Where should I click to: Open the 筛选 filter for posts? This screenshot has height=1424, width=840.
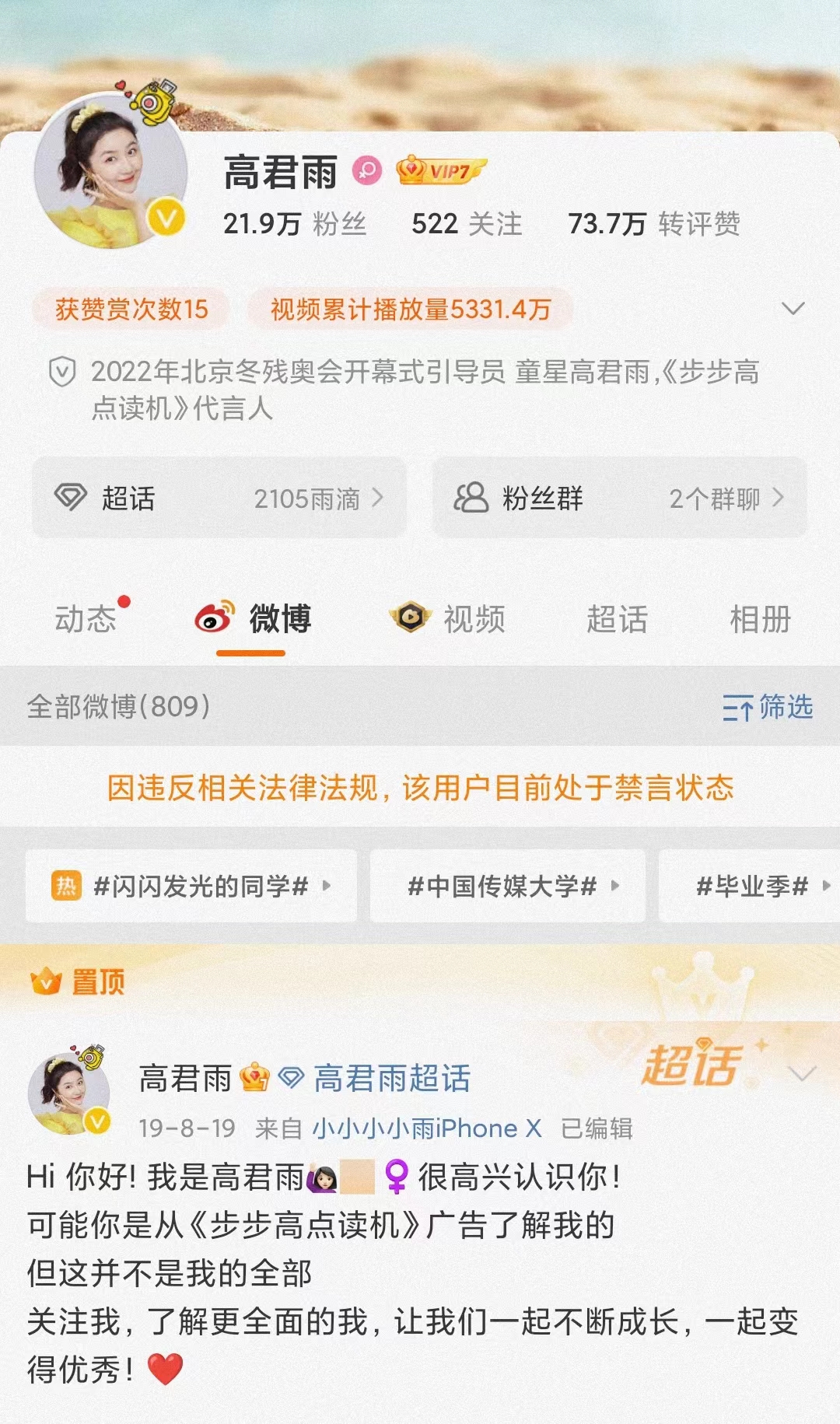768,707
